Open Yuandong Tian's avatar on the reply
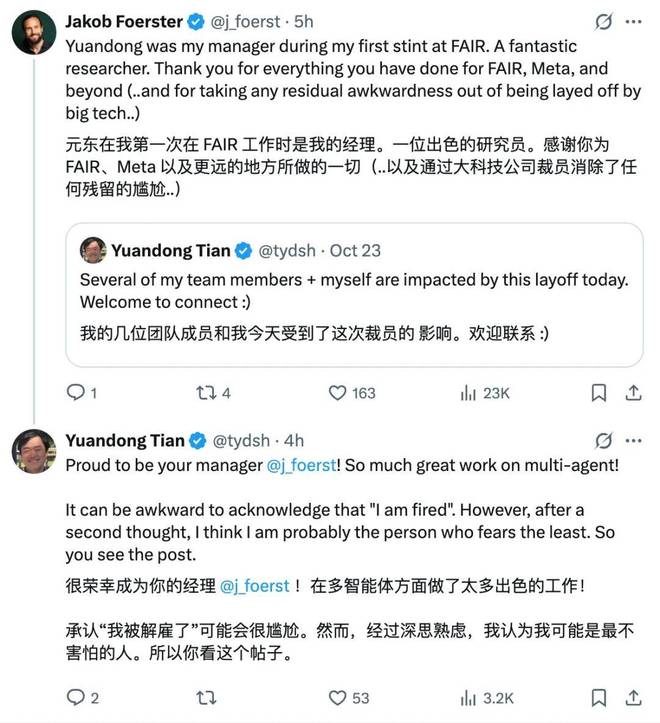The height and width of the screenshot is (723, 660). (x=33, y=451)
